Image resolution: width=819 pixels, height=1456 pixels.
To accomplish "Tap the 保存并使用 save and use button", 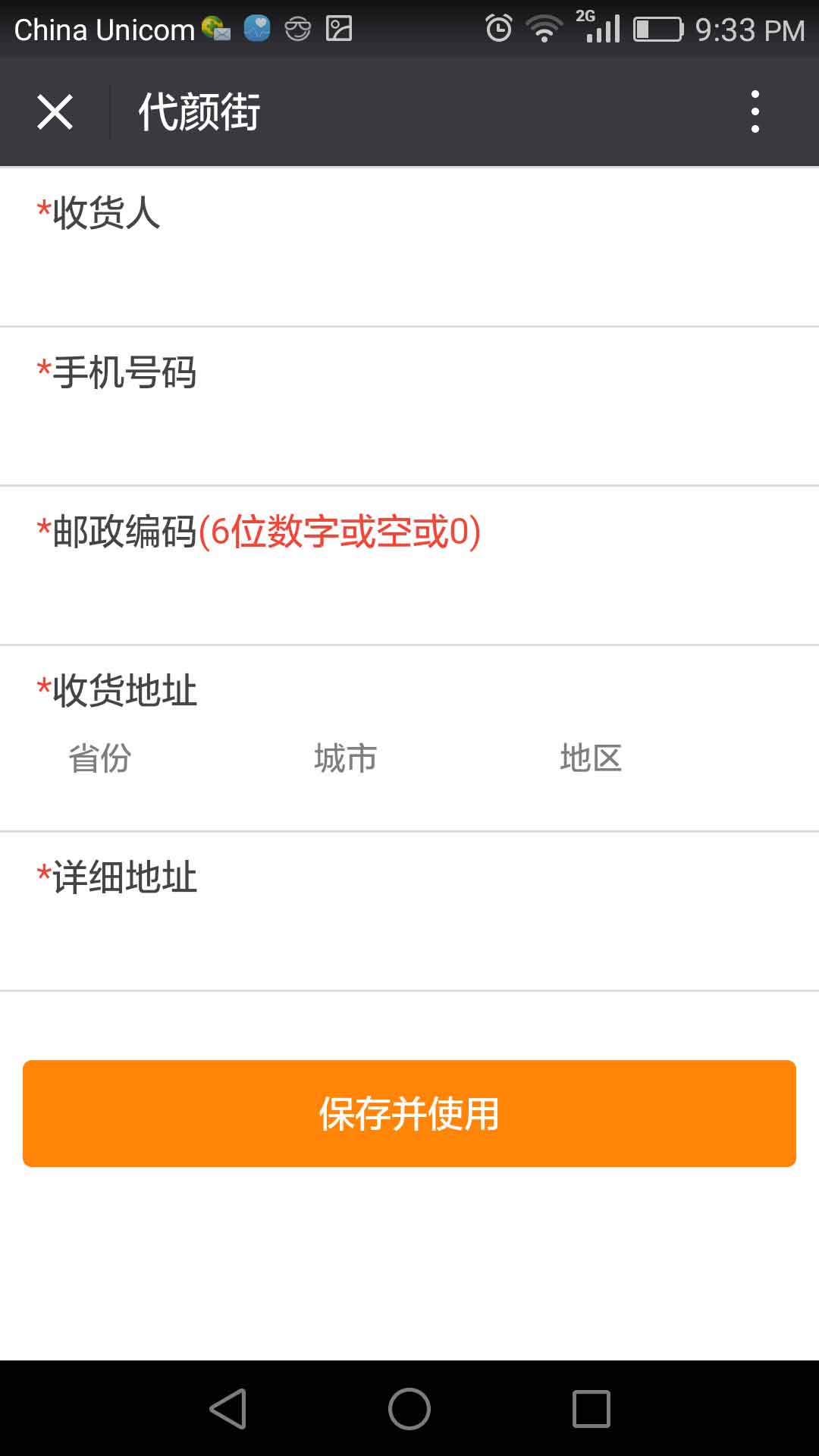I will coord(409,1113).
